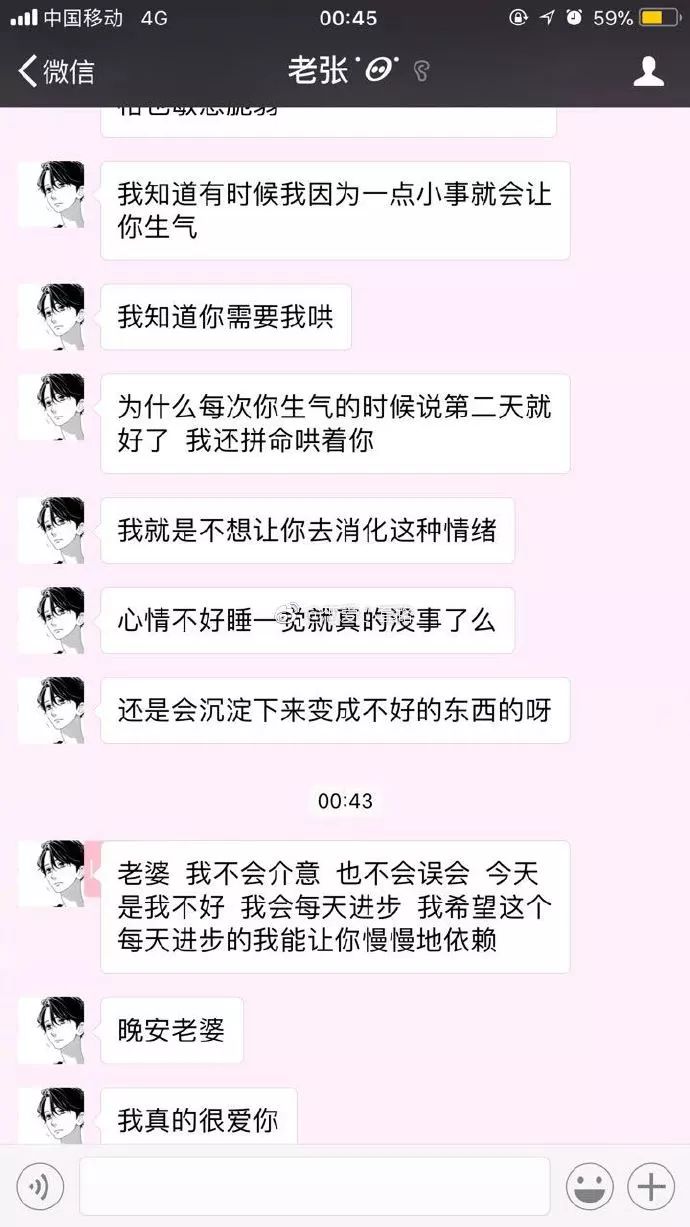This screenshot has width=690, height=1227.
Task: Open the plus attachments menu
Action: click(651, 1187)
